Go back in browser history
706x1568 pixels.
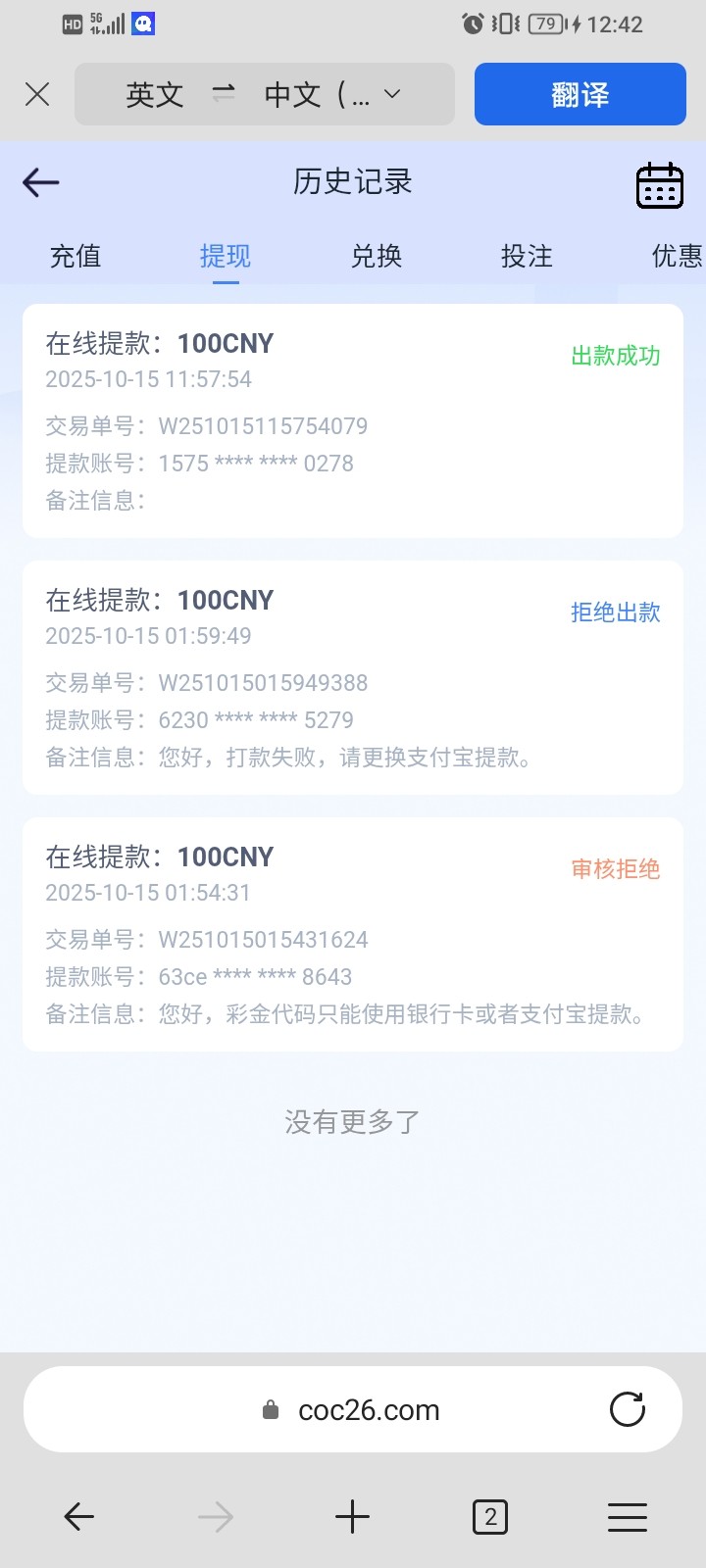point(78,1517)
